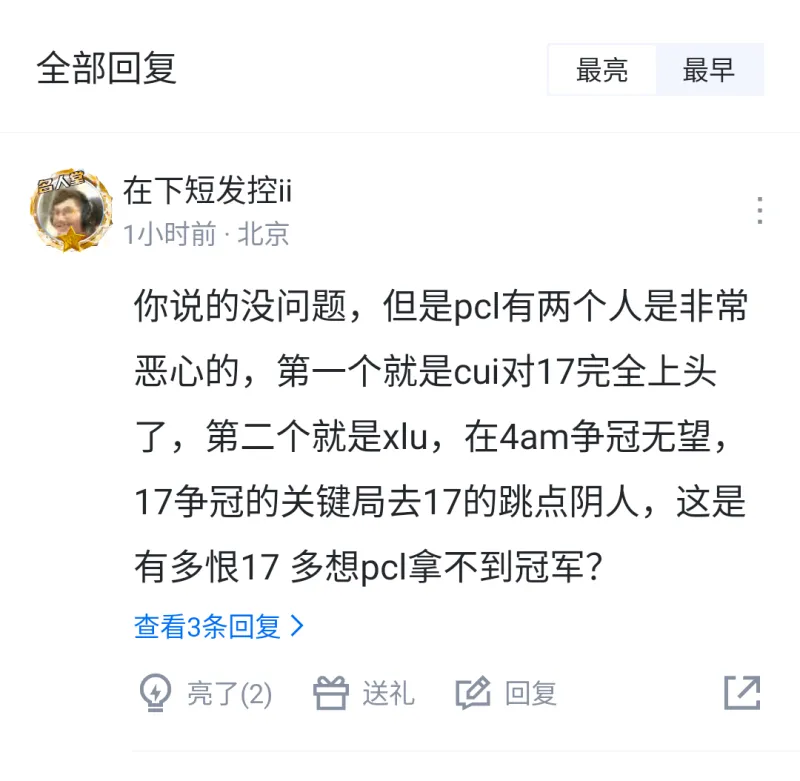Switch to the 最亮 sorting tab
The height and width of the screenshot is (781, 800).
pyautogui.click(x=602, y=70)
